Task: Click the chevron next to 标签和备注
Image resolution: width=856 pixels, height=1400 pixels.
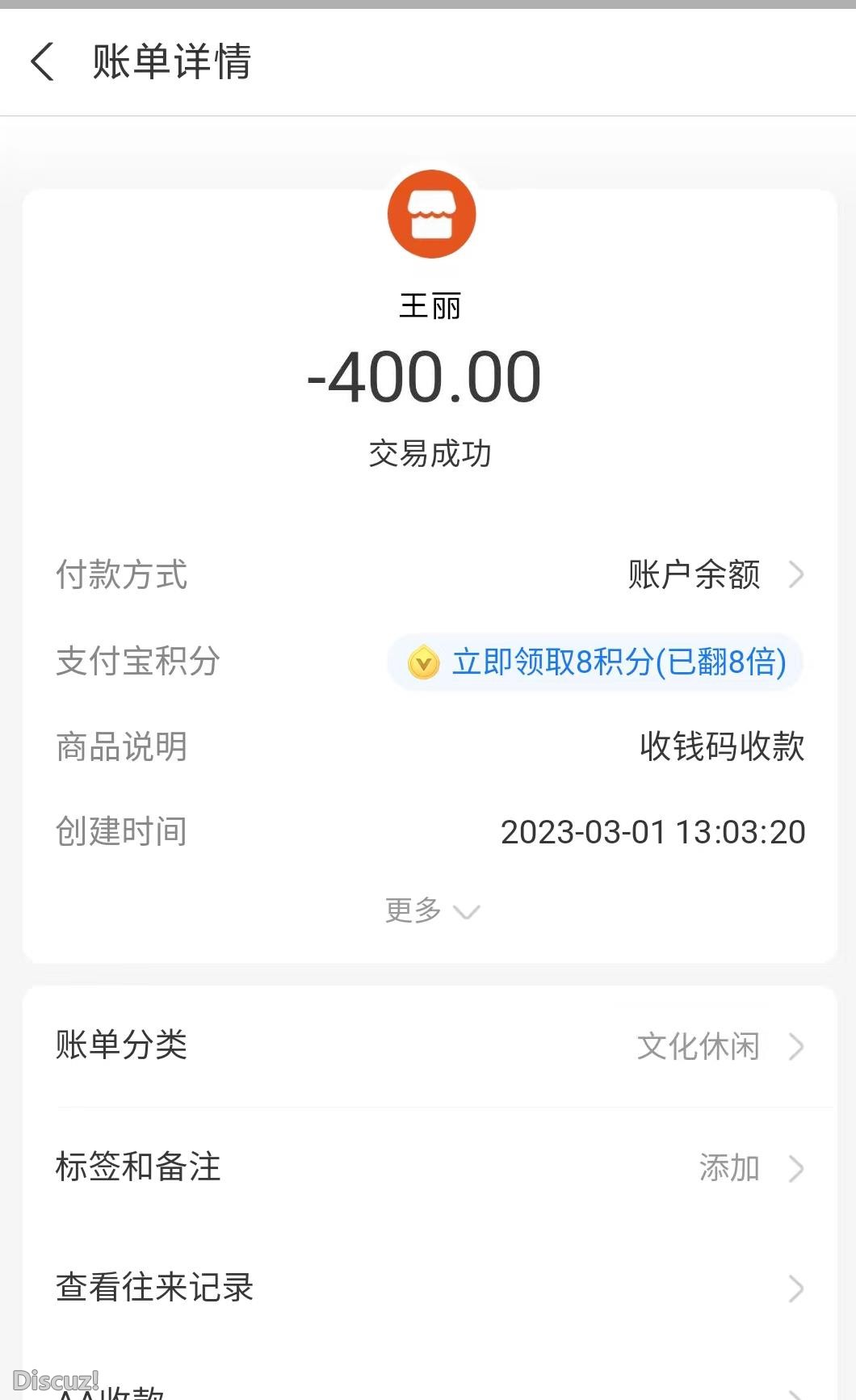Action: (x=796, y=1167)
